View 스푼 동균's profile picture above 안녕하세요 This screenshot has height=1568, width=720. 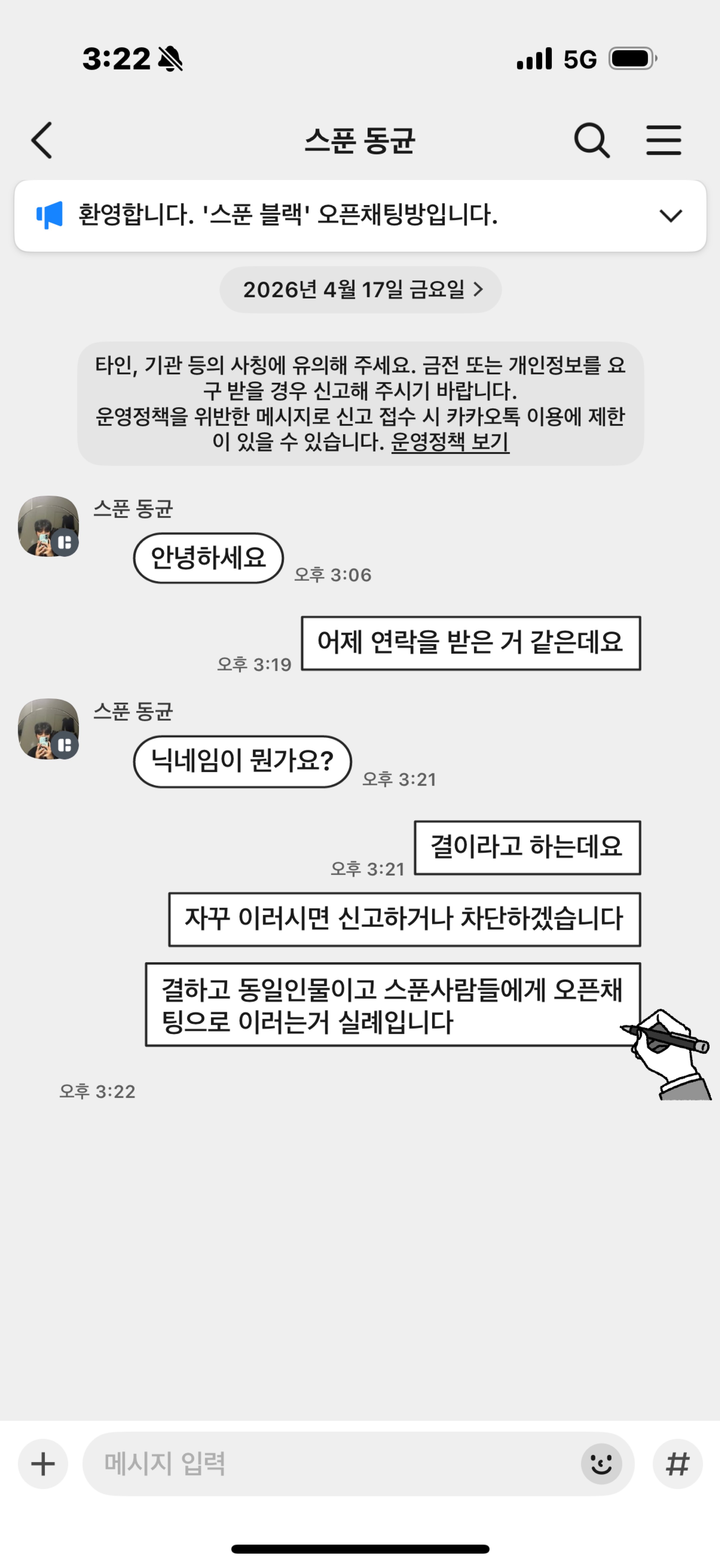[49, 526]
